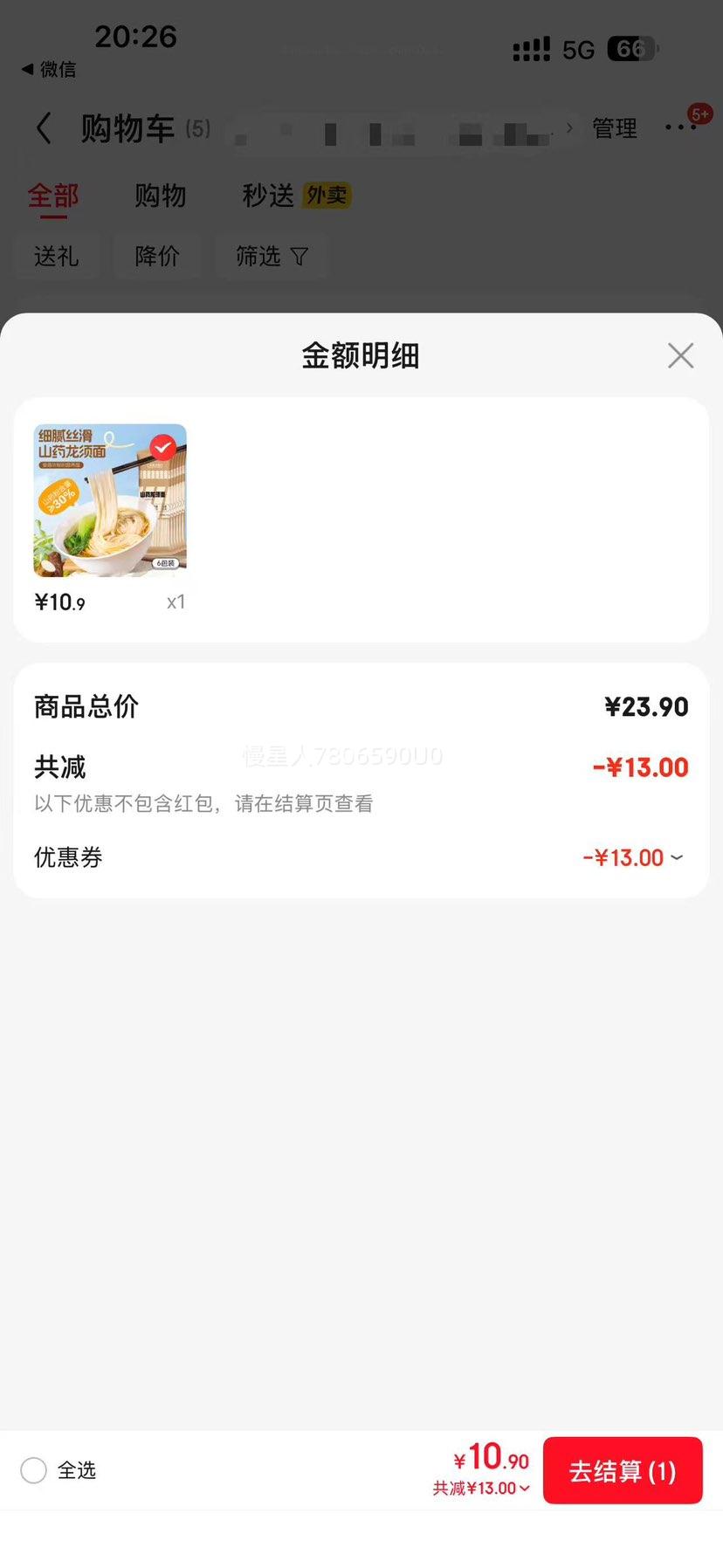Open 管理 to manage the cart
Viewport: 723px width, 1568px height.
[615, 128]
